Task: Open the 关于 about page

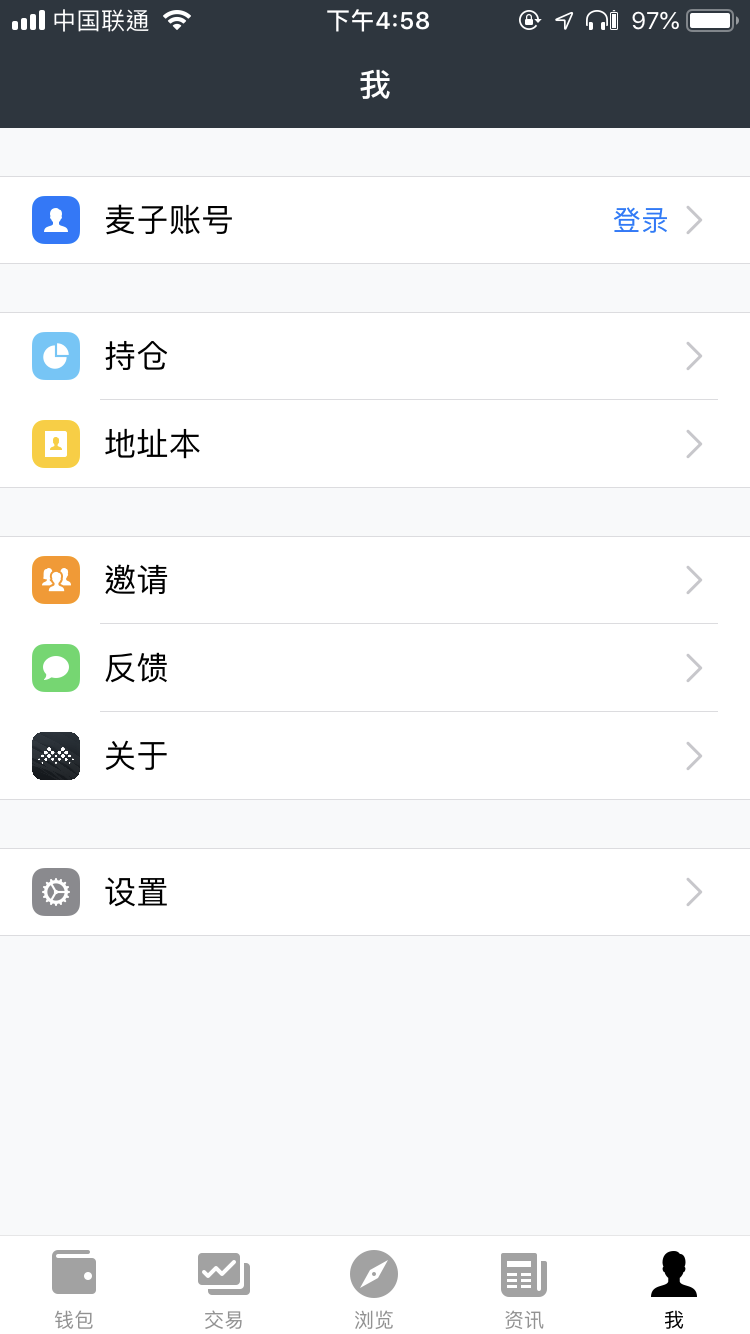Action: [x=375, y=756]
